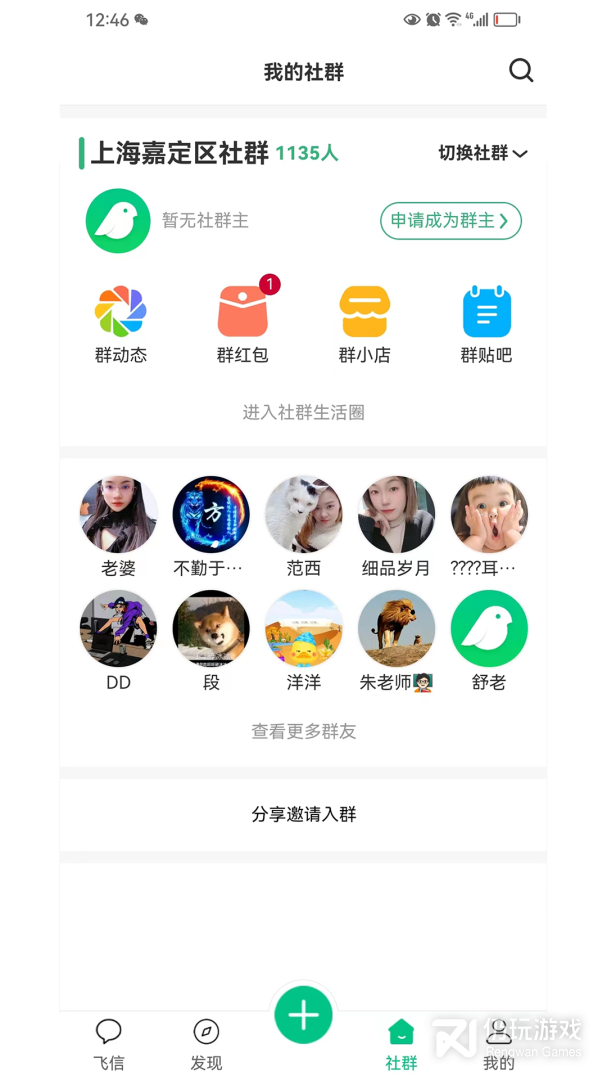View the profile of member 老婆
The width and height of the screenshot is (607, 1080).
[x=119, y=515]
